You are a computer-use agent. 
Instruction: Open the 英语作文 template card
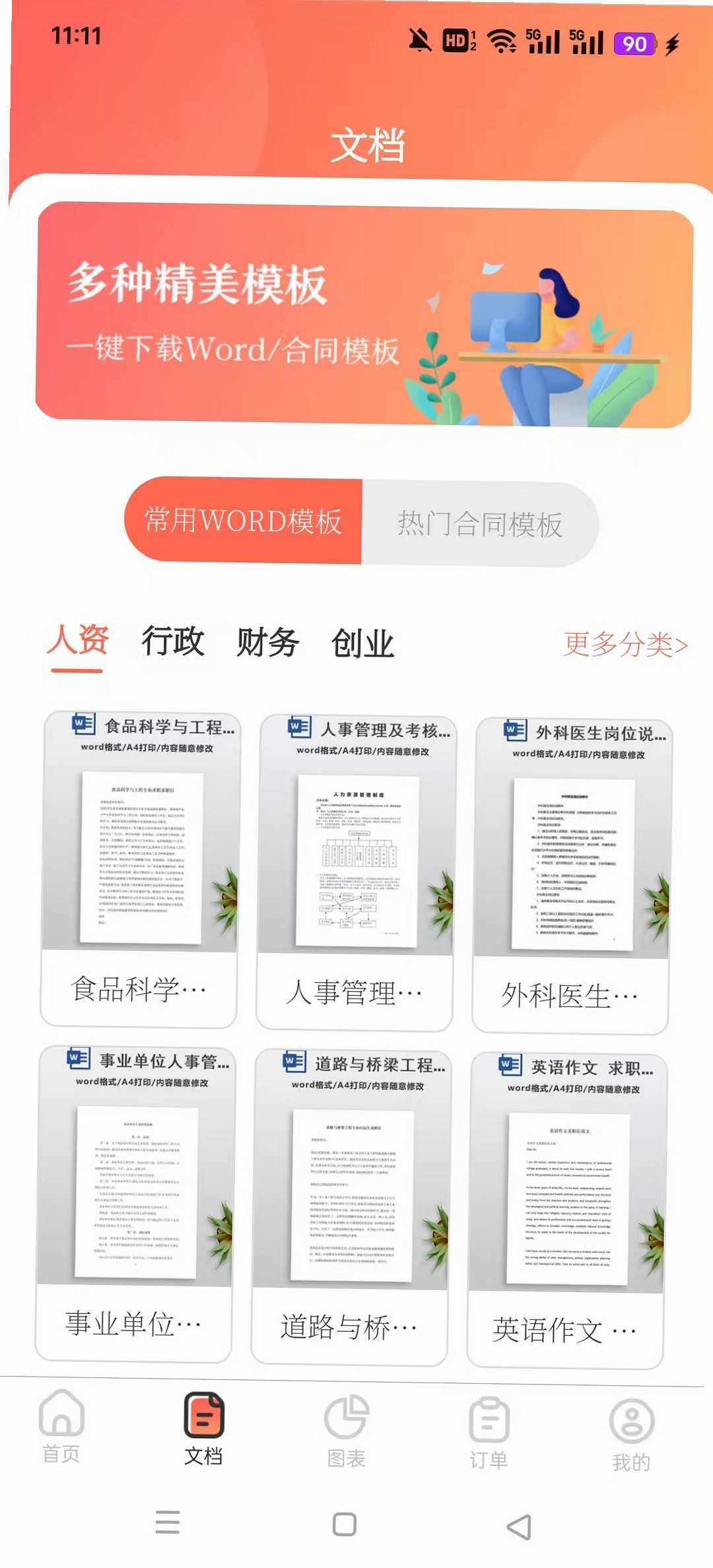click(566, 1210)
